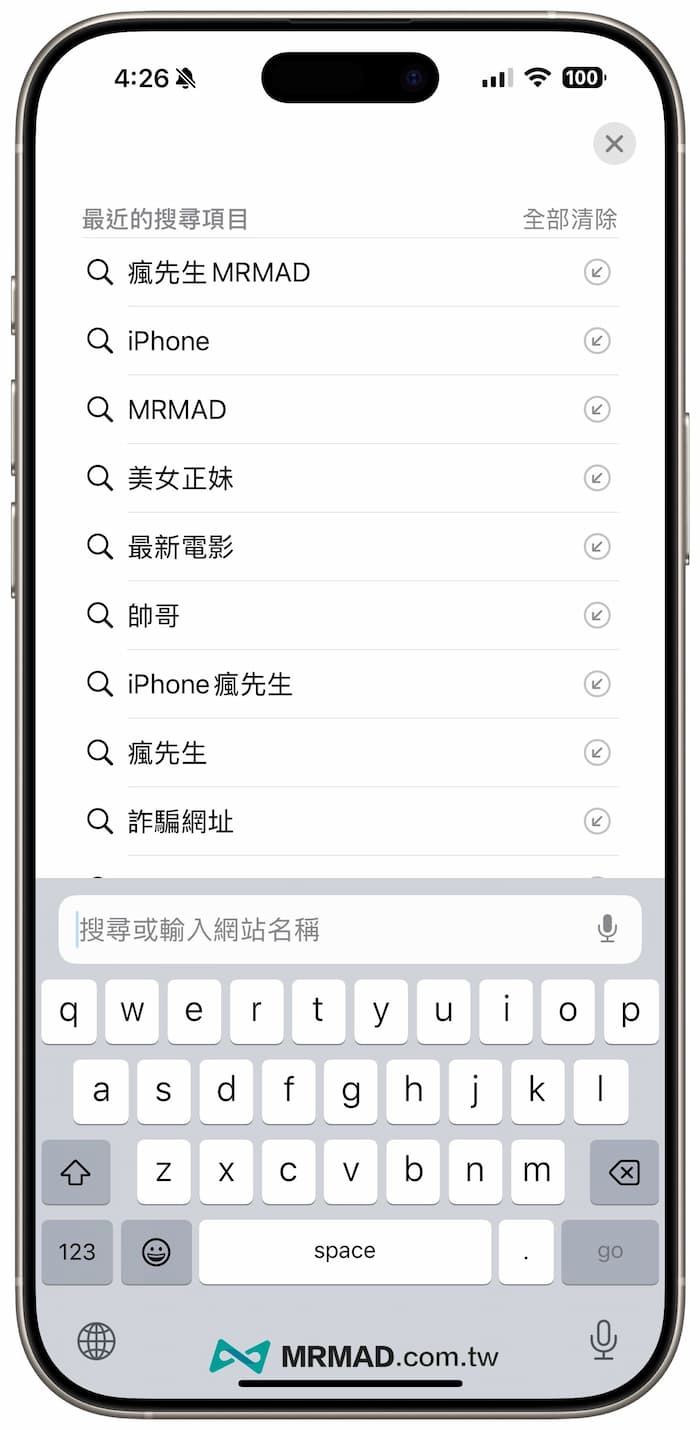Screen dimensions: 700x1430
Task: Fill search with 帥哥 using its arrow icon
Action: tap(597, 615)
